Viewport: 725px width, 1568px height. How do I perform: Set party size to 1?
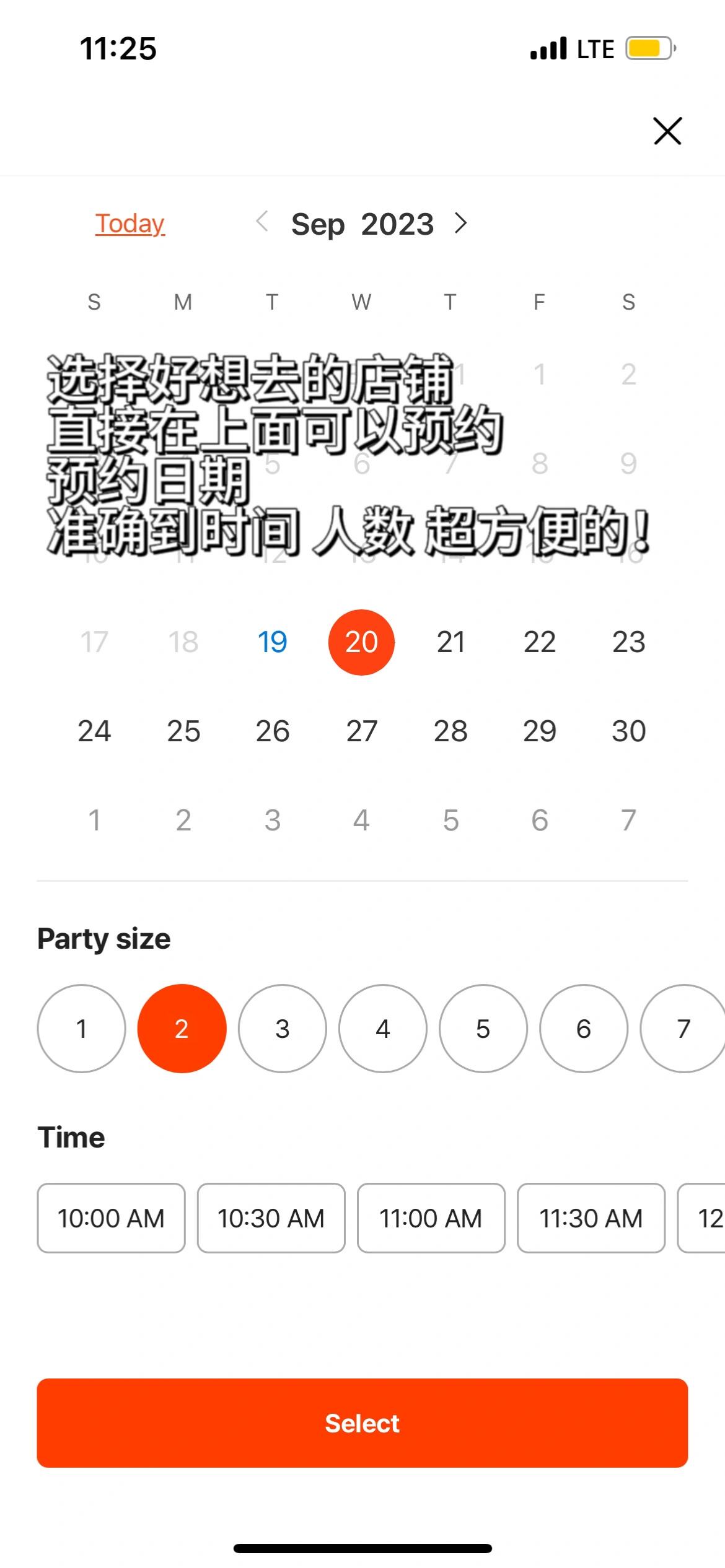coord(81,1029)
